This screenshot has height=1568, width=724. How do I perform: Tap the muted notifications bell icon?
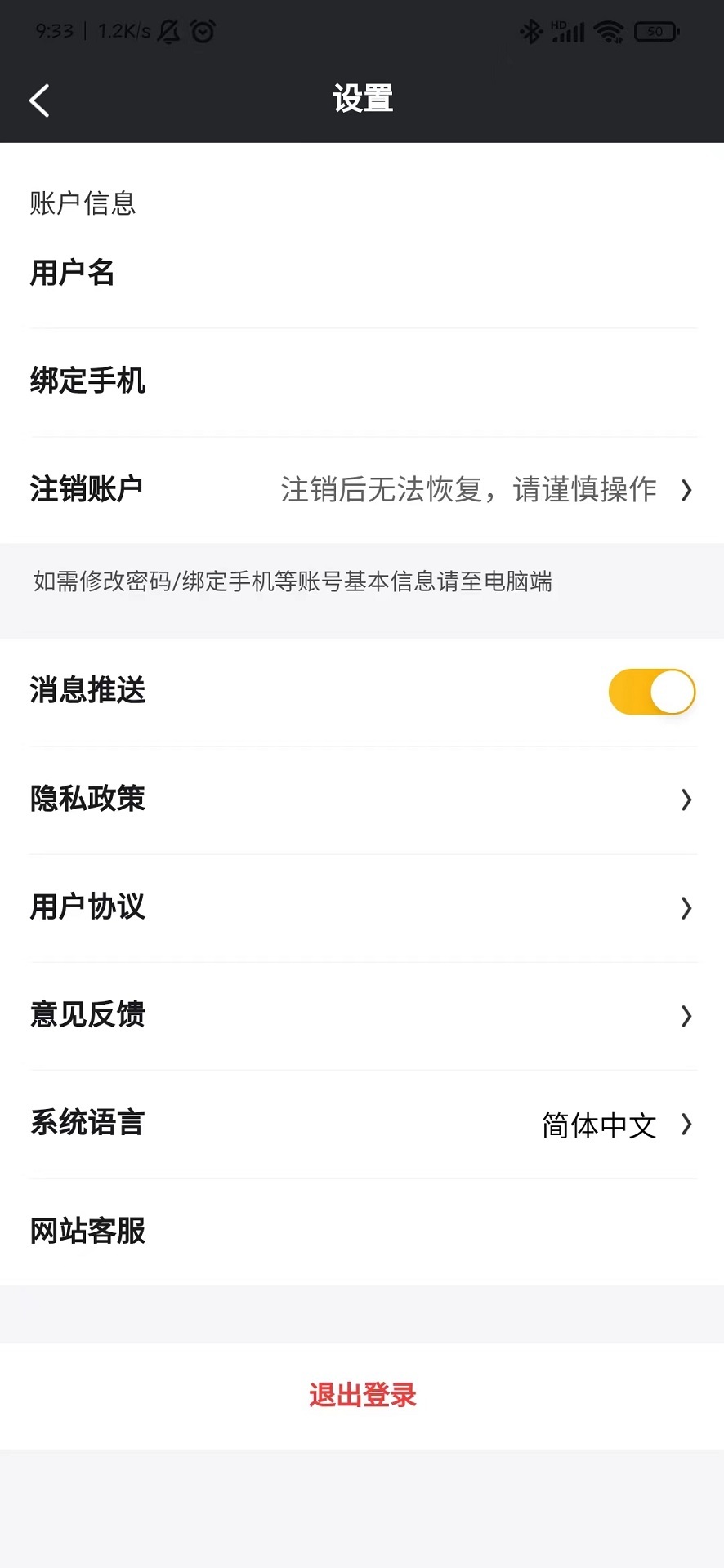(167, 30)
